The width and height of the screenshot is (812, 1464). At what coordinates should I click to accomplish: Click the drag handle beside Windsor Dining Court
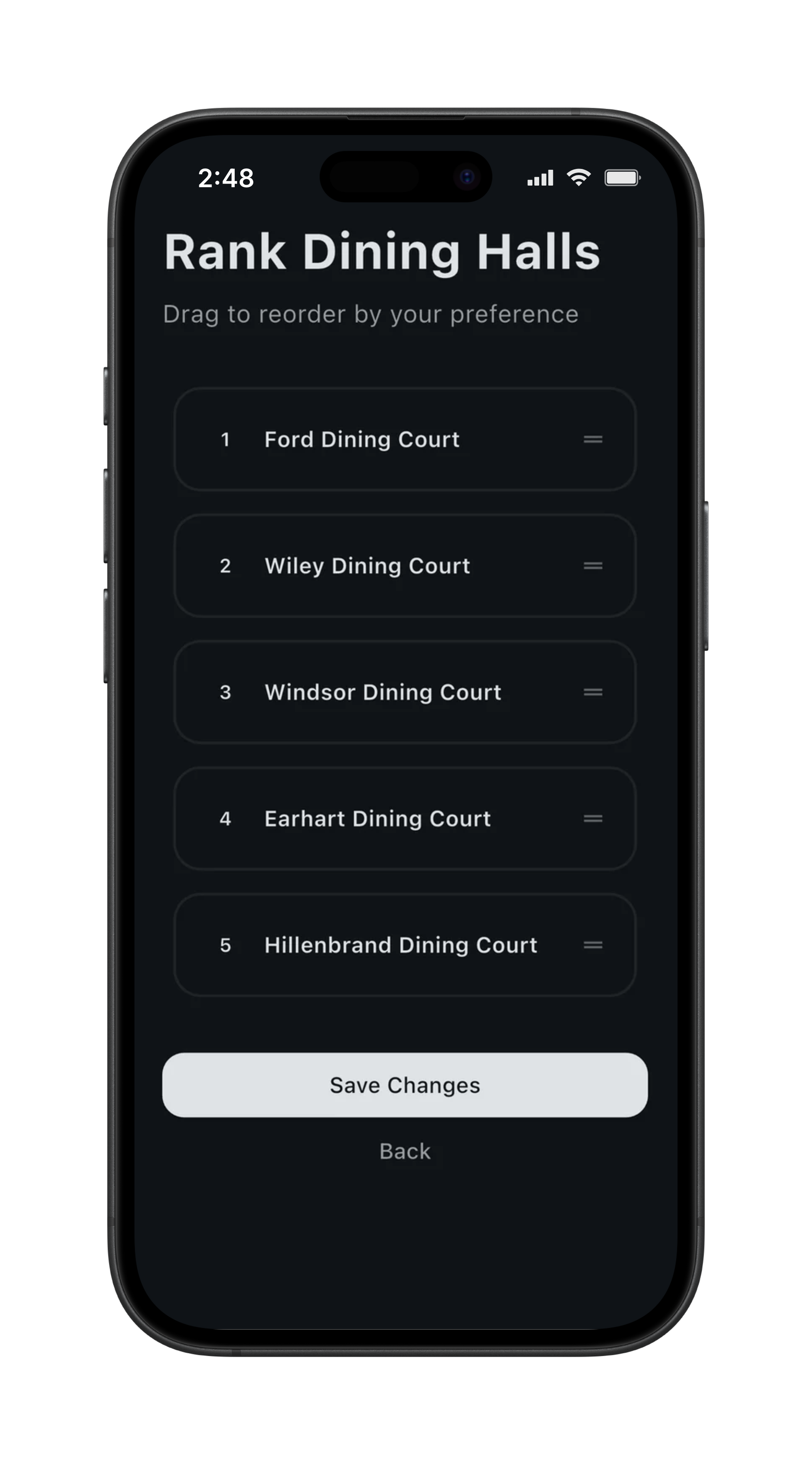coord(593,692)
